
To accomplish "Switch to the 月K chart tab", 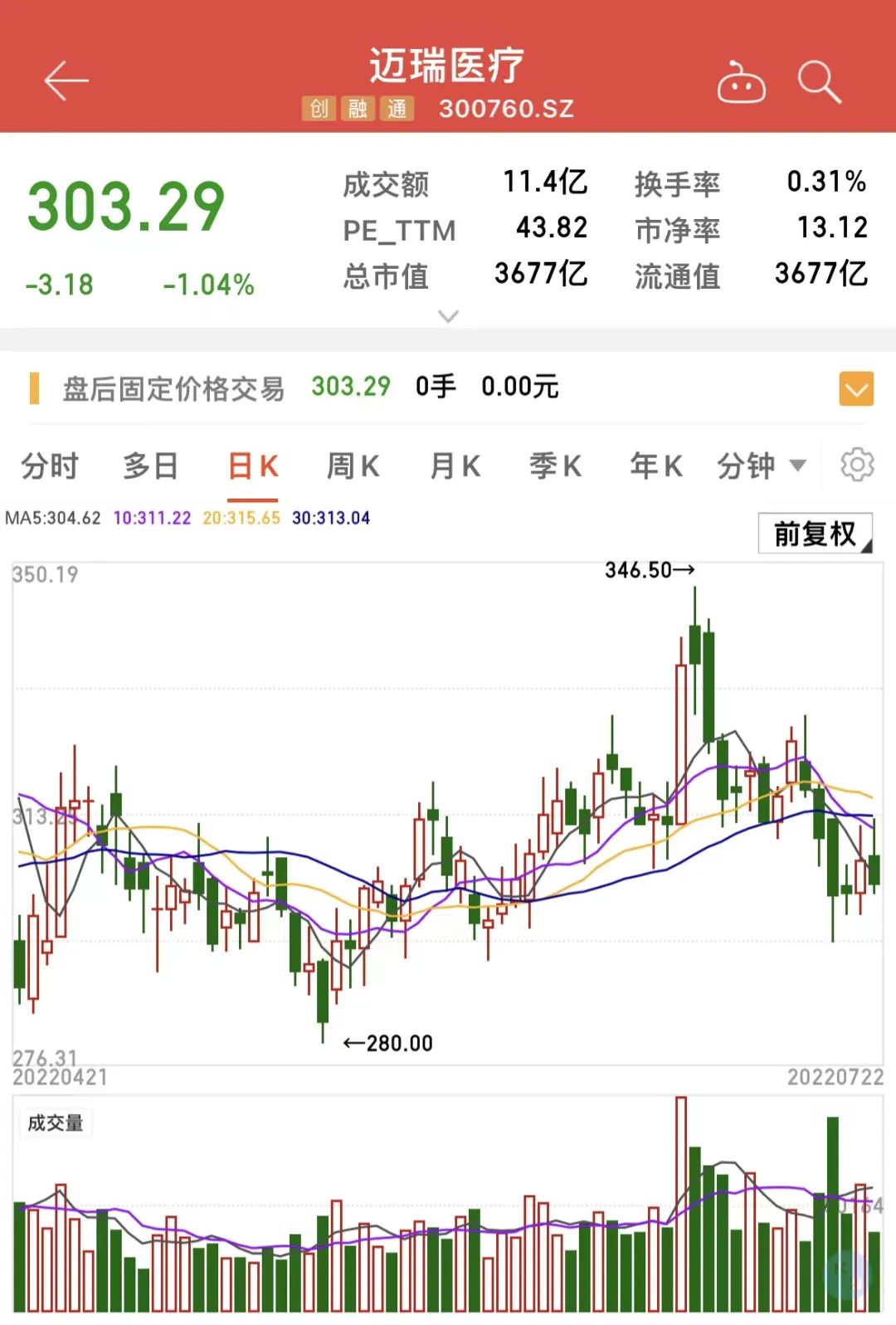I will click(455, 466).
